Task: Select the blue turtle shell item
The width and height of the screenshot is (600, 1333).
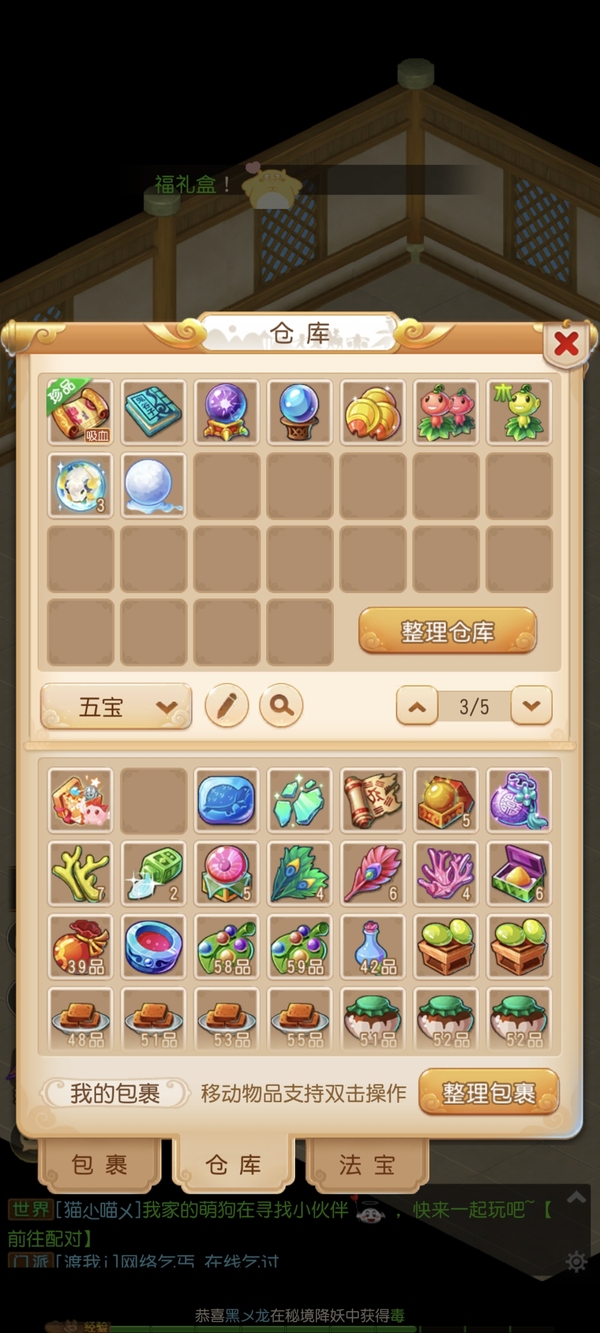Action: (x=227, y=801)
